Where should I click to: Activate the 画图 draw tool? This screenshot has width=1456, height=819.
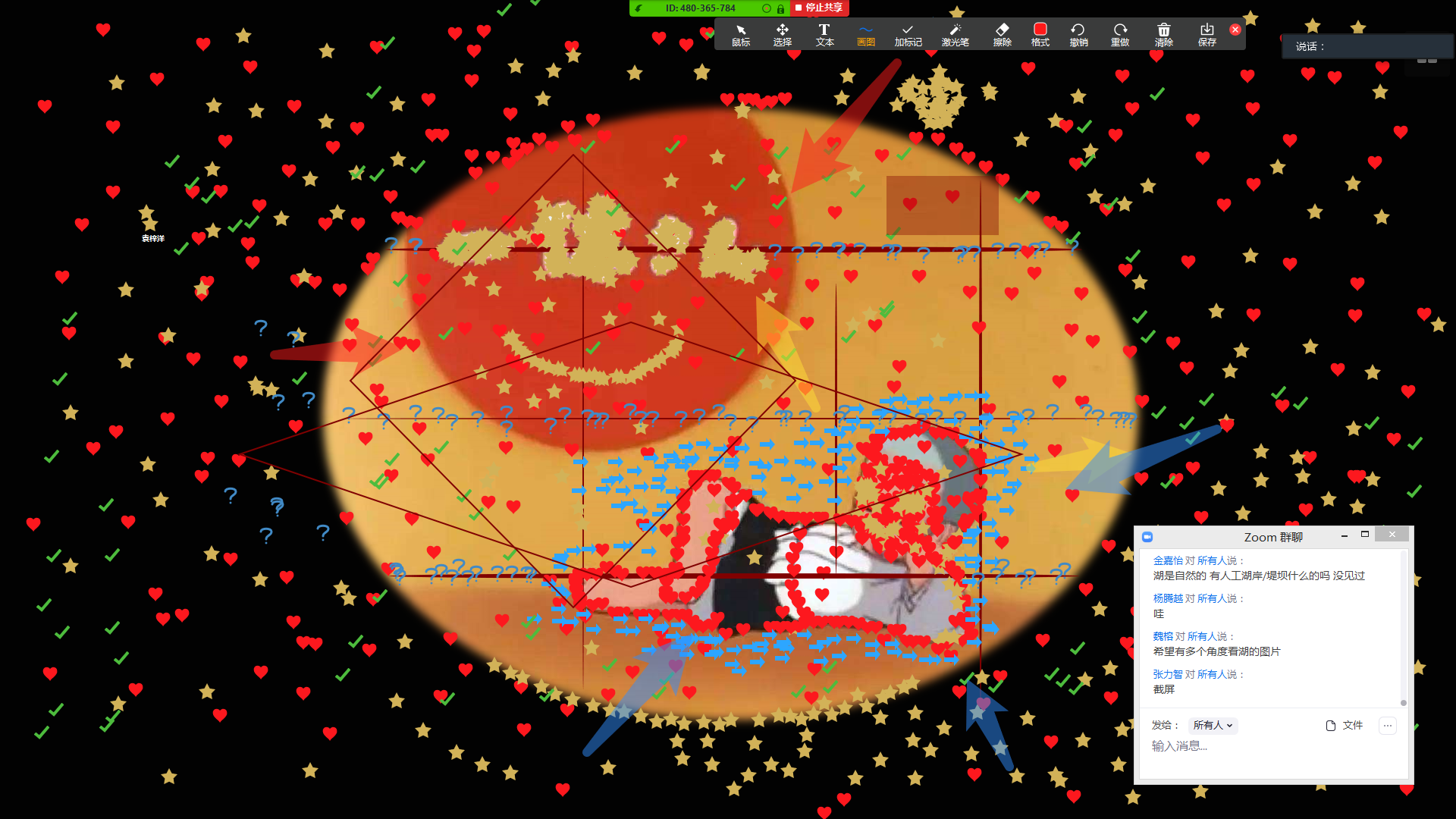(x=865, y=35)
